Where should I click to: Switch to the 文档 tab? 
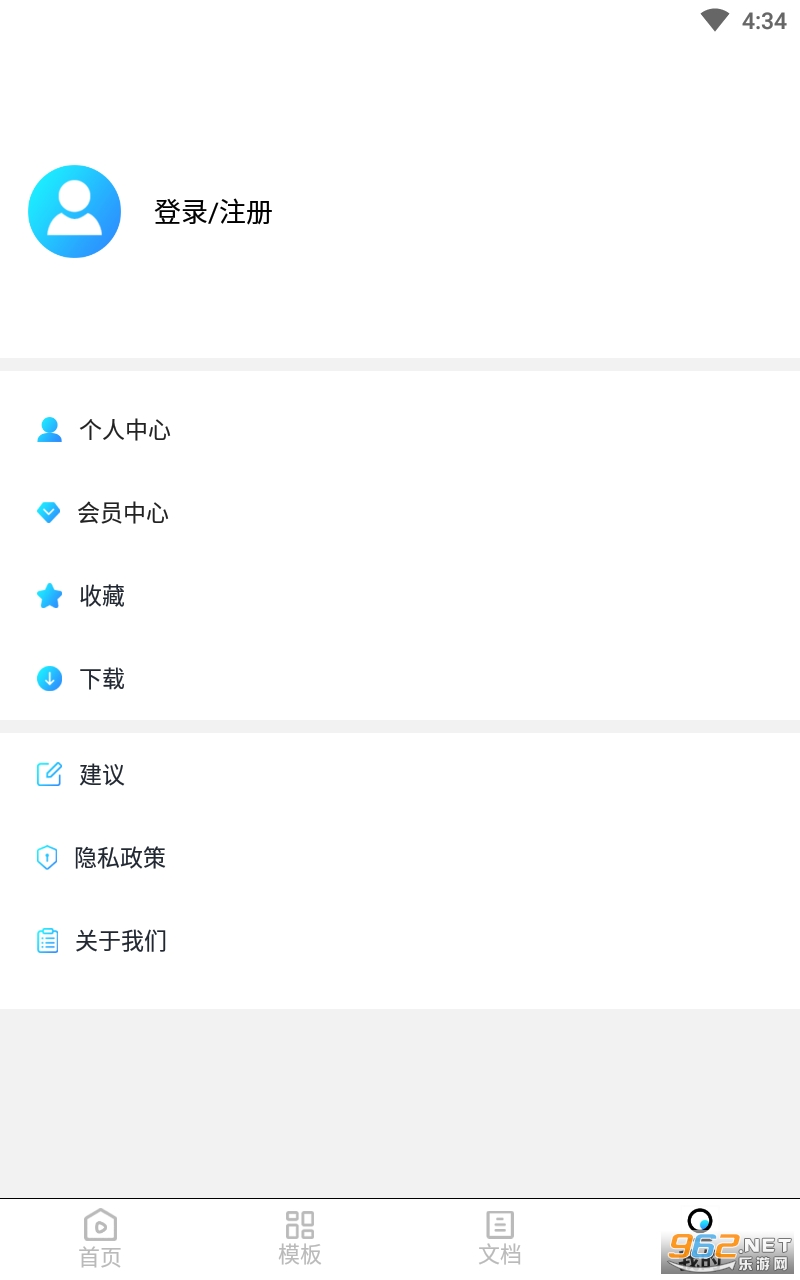[x=500, y=1239]
